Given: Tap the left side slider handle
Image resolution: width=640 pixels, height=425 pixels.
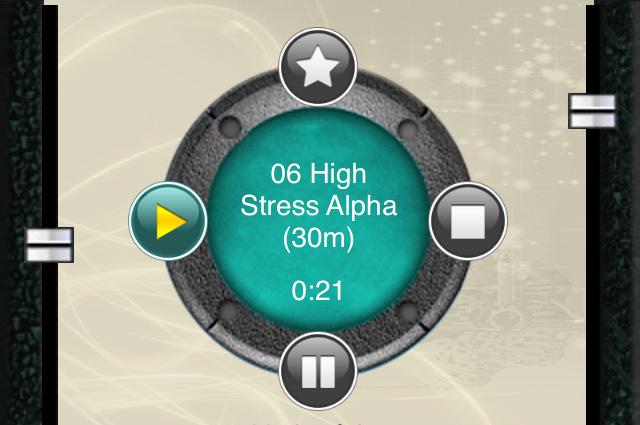Looking at the screenshot, I should 49,244.
